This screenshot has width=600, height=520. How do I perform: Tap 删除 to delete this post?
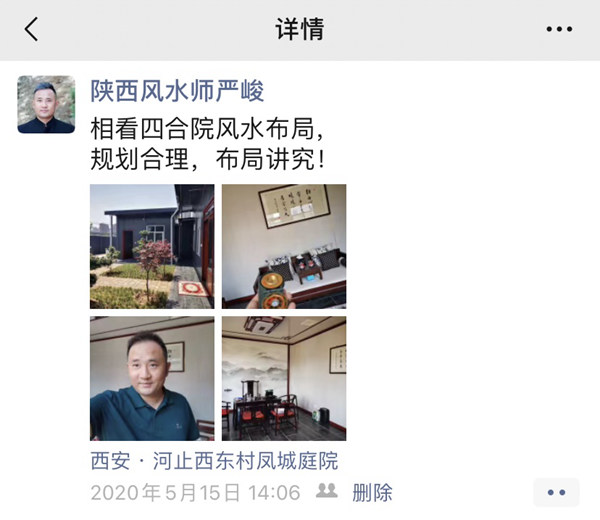[x=373, y=492]
